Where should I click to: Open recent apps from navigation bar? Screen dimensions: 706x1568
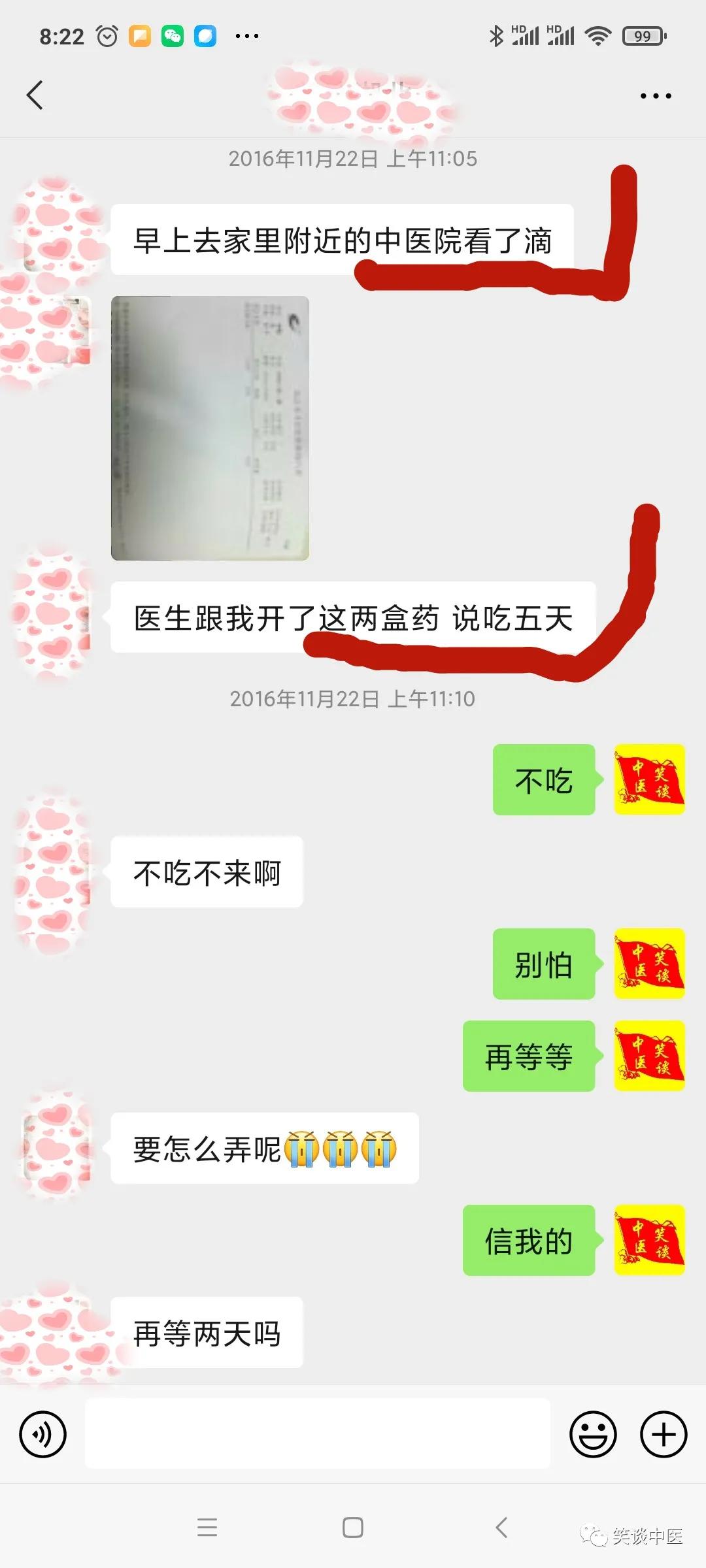208,1529
